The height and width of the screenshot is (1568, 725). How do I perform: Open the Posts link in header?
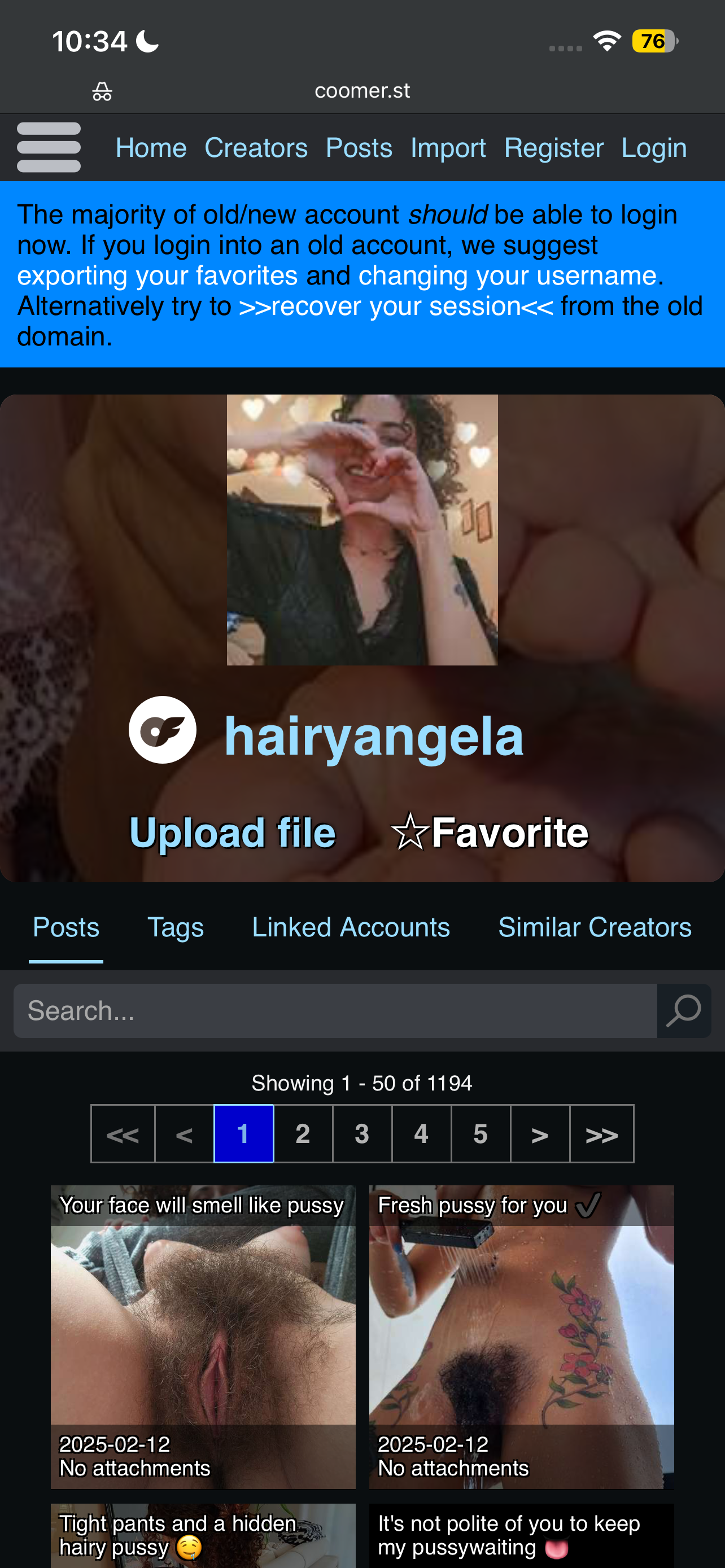coord(359,148)
